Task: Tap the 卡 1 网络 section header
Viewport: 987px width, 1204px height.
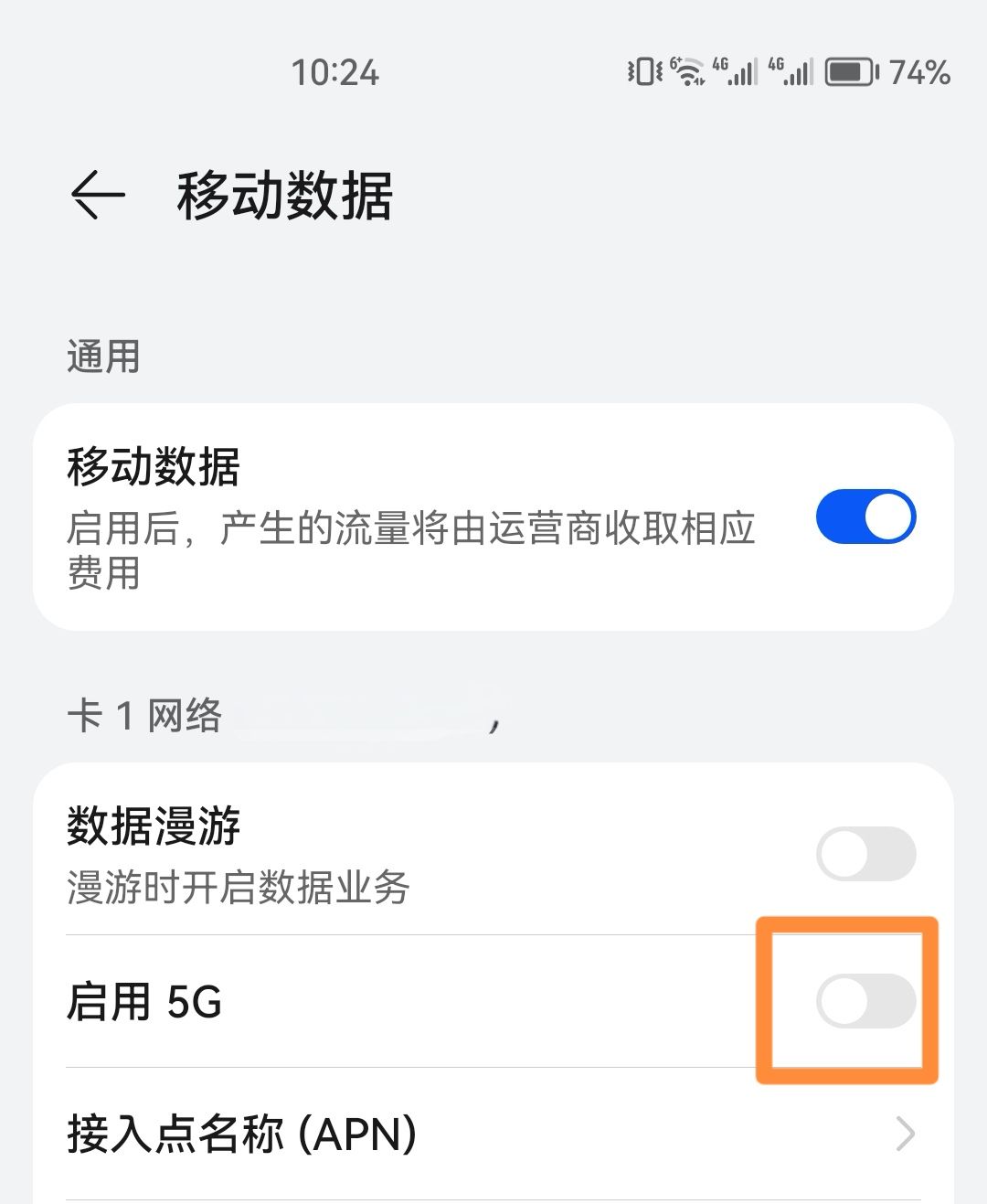Action: coord(143,716)
